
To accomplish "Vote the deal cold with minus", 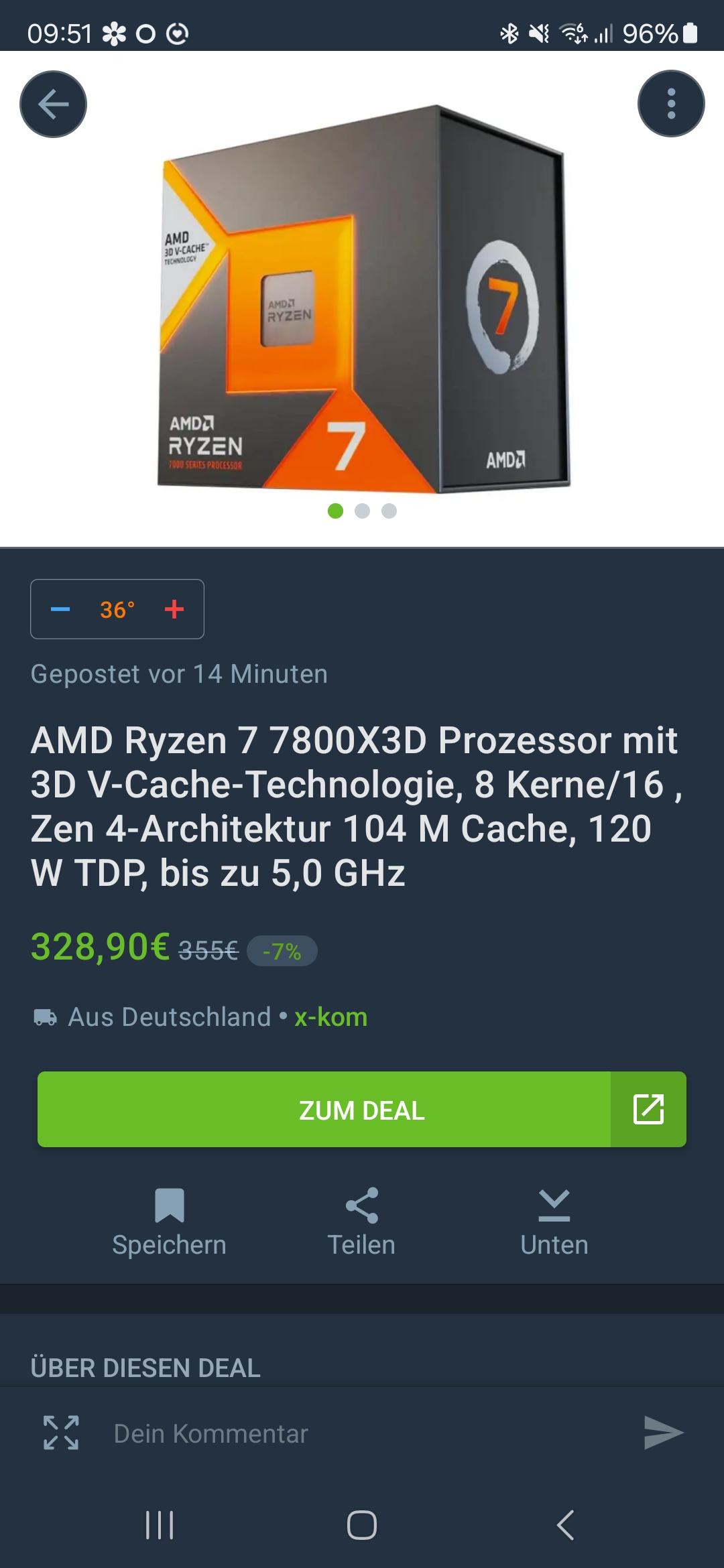I will tap(60, 609).
